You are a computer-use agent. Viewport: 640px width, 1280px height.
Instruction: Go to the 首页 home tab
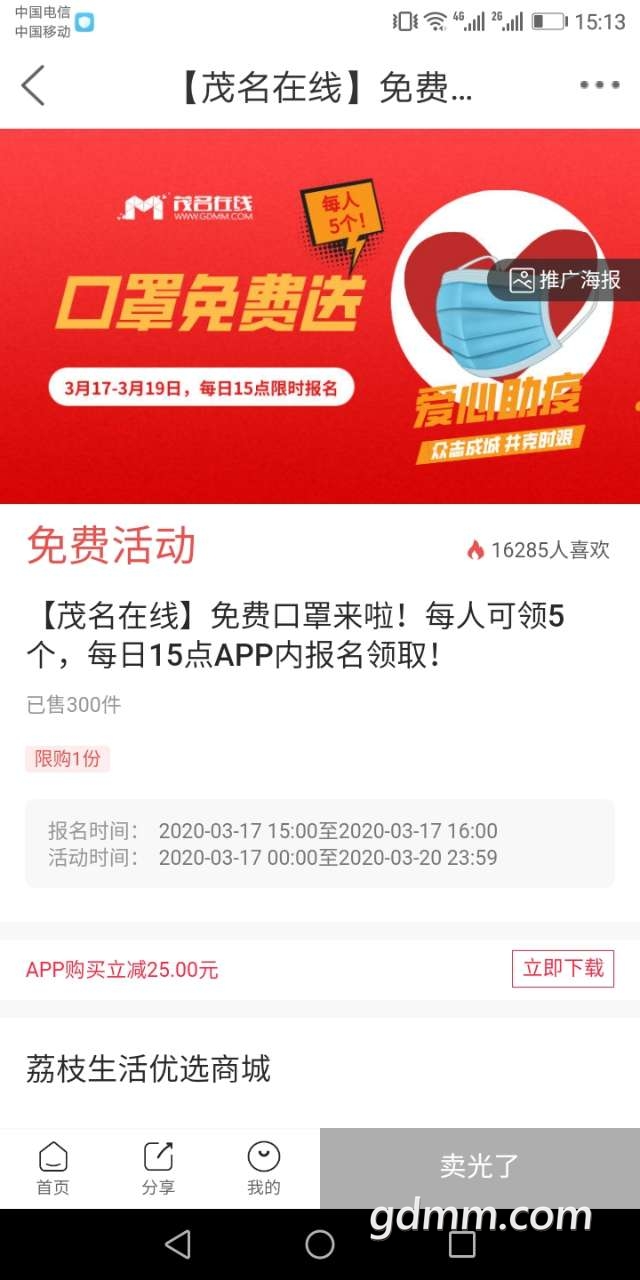53,1169
